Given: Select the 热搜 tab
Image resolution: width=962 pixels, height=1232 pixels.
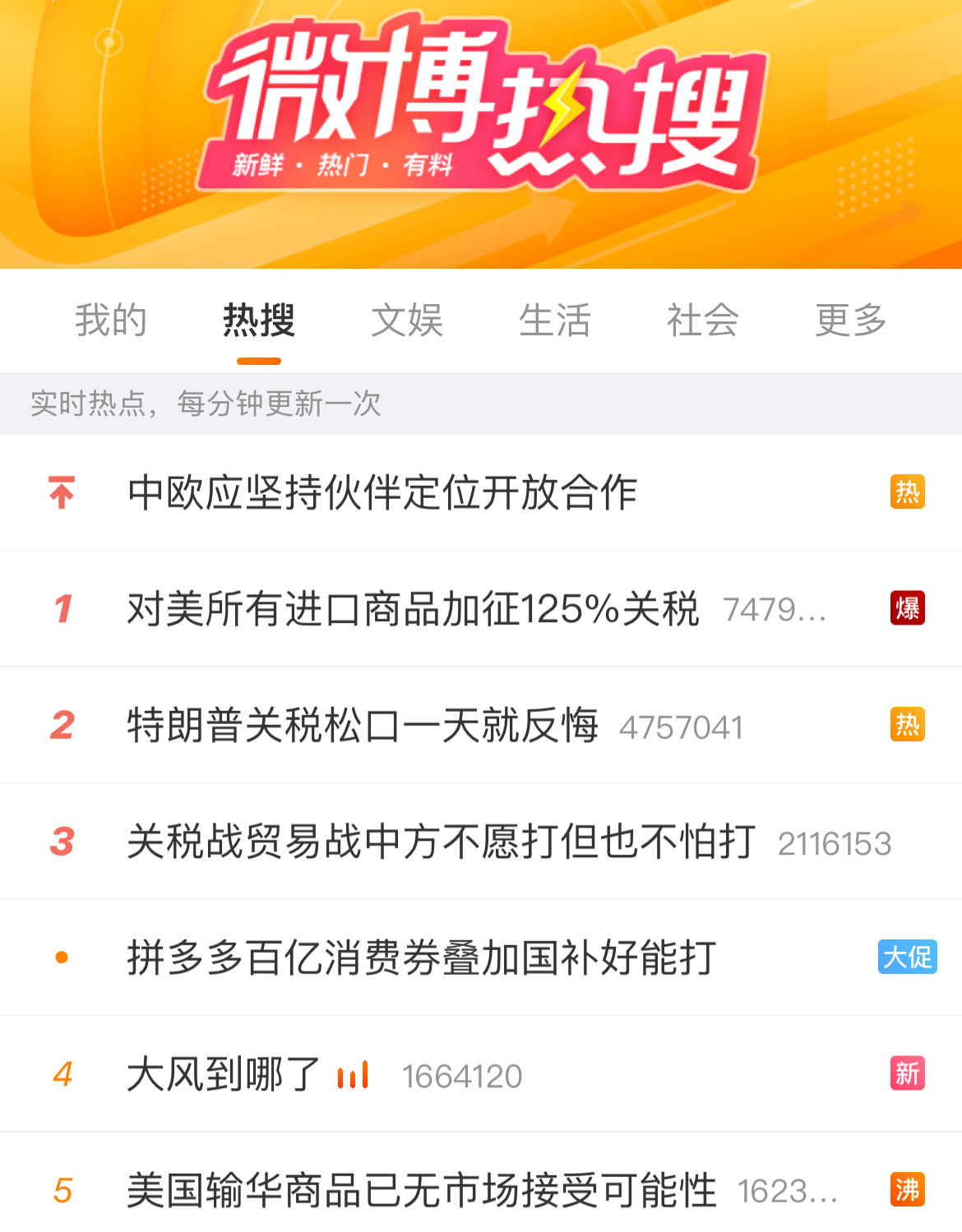Looking at the screenshot, I should point(259,321).
